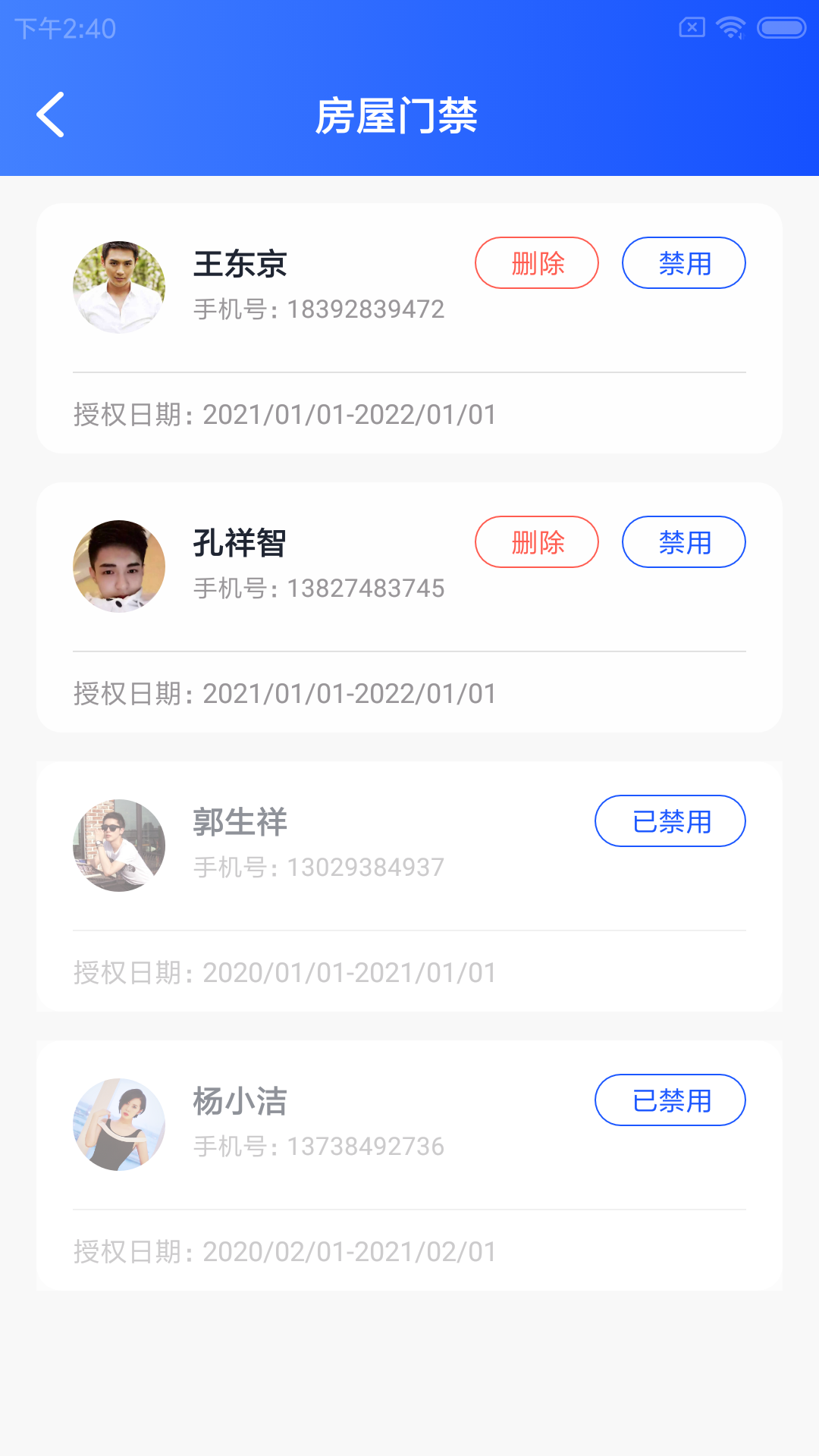Tap 已禁用 button for 杨小洁
Screen dimensions: 819x1456
(670, 1100)
